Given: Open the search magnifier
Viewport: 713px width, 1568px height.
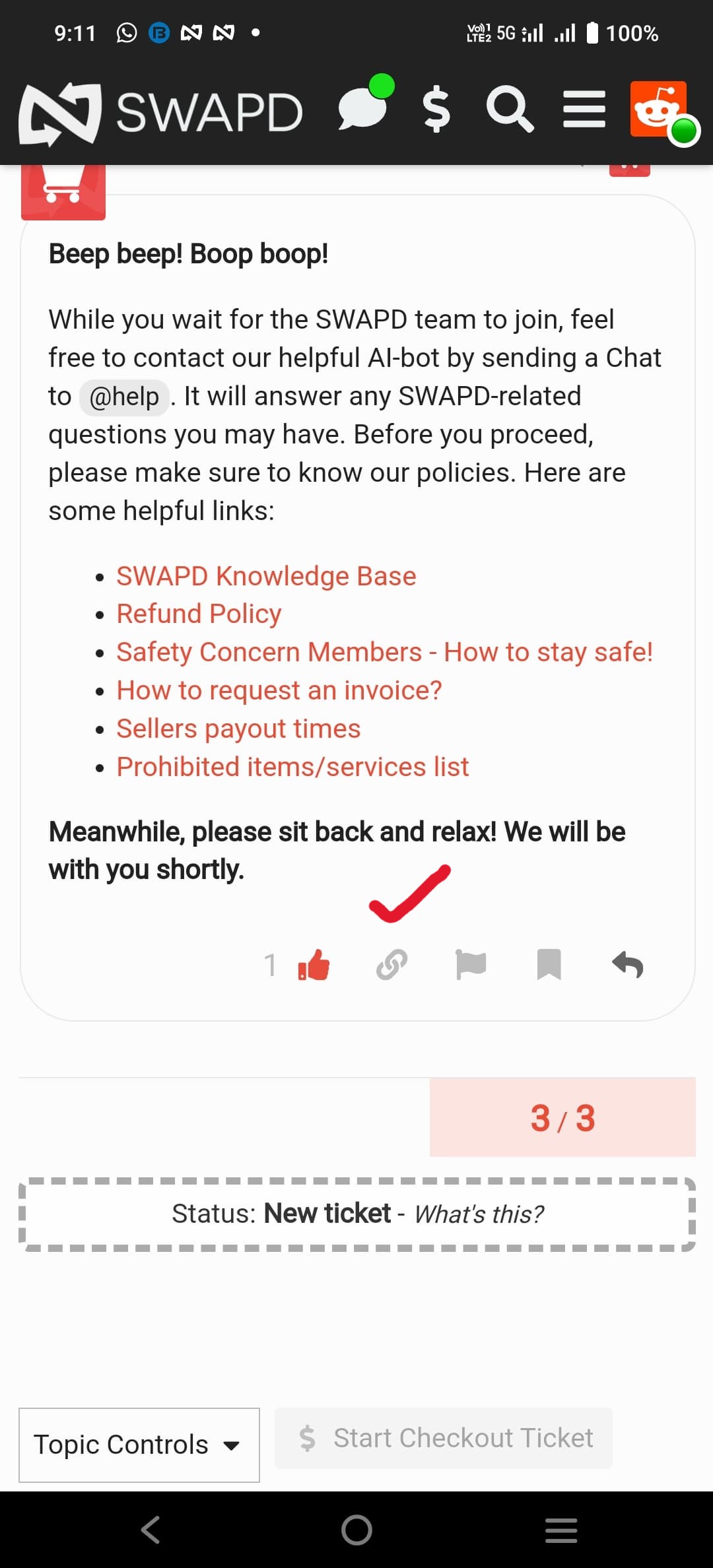Looking at the screenshot, I should click(x=509, y=110).
